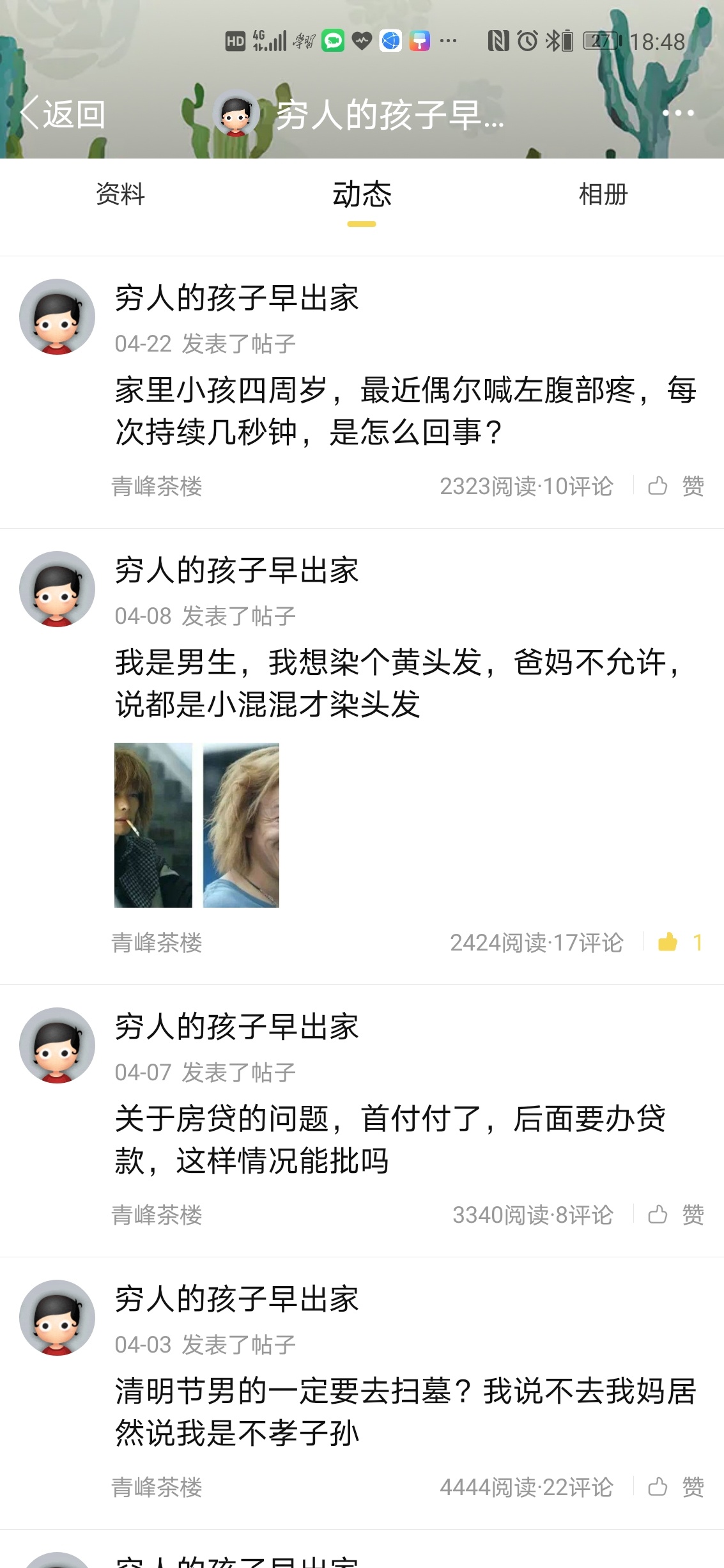The image size is (724, 1568).
Task: Open the post about dyeing hair yellow
Action: pyautogui.click(x=396, y=683)
